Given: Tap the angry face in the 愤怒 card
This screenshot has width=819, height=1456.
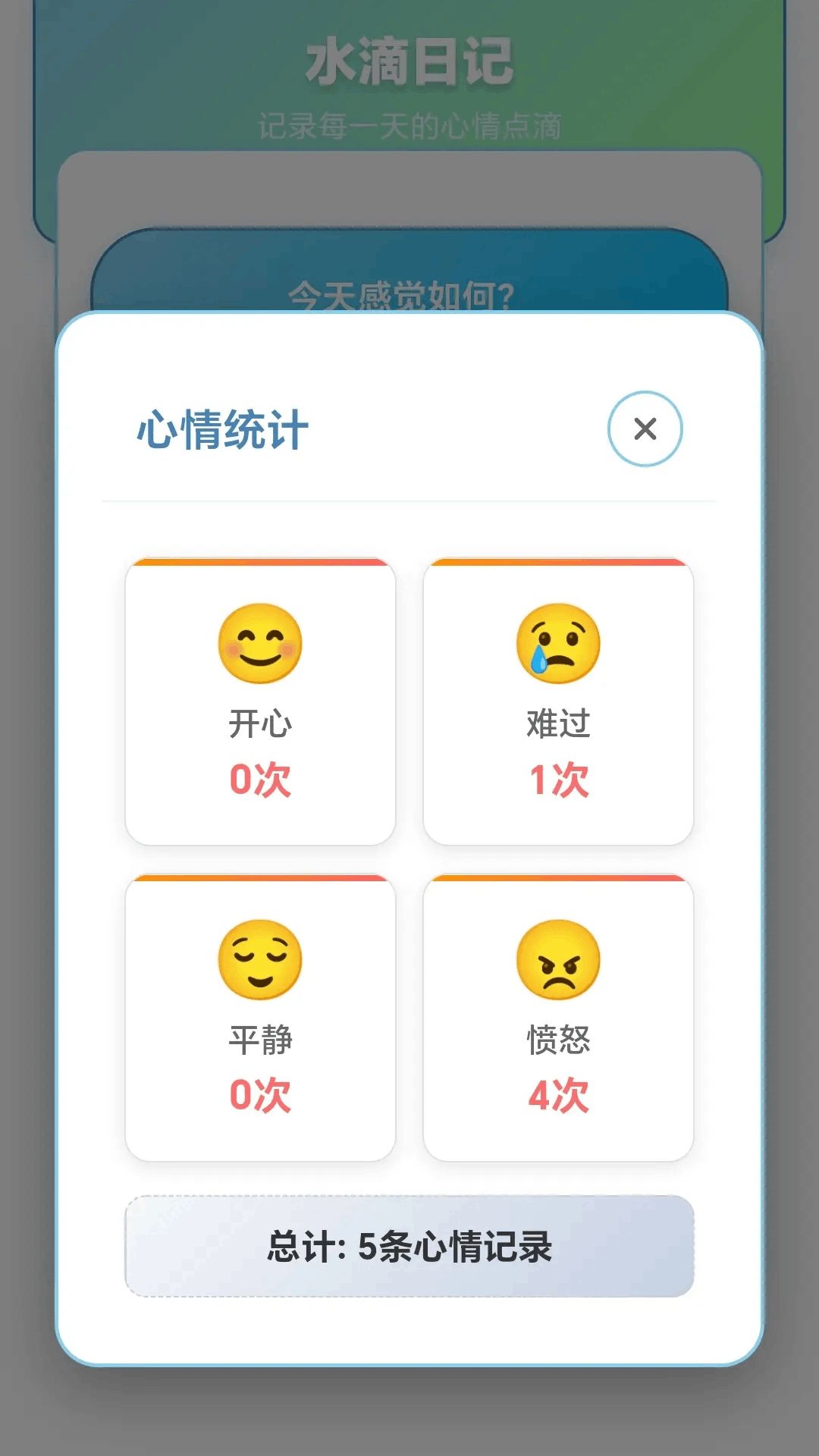Looking at the screenshot, I should pos(559,960).
